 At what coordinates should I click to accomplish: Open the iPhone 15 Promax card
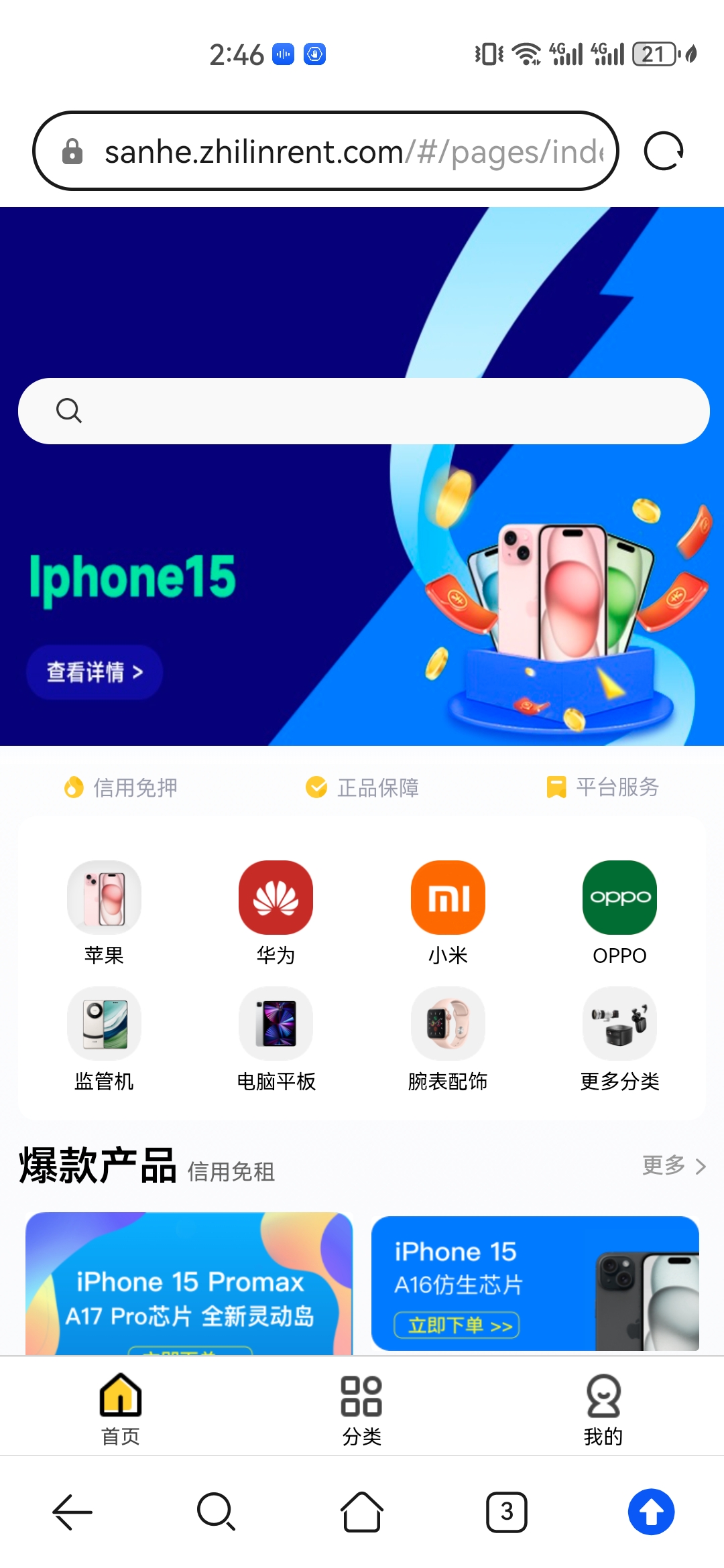189,1283
